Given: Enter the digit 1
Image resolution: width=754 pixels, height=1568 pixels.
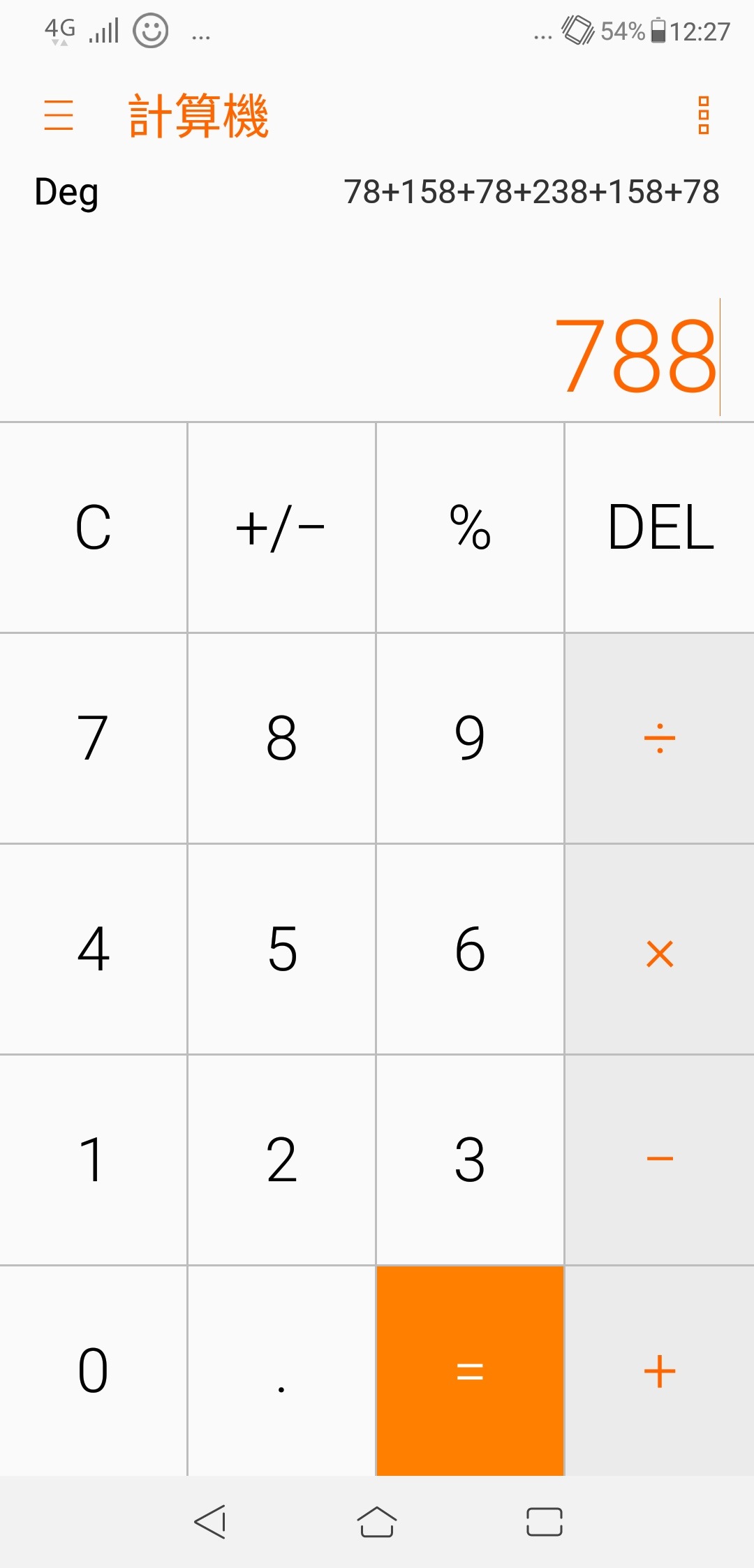Looking at the screenshot, I should 94,1160.
